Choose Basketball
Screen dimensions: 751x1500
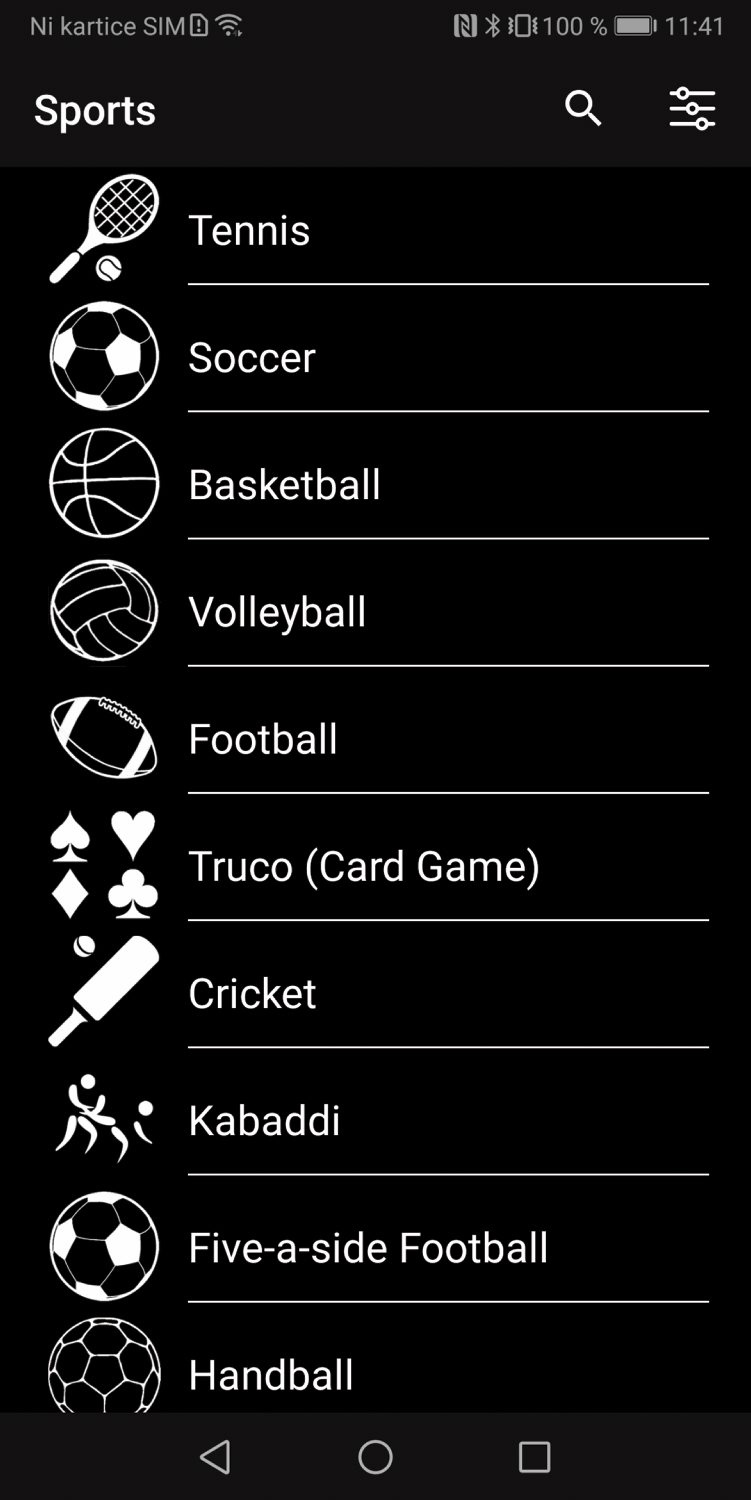click(375, 484)
